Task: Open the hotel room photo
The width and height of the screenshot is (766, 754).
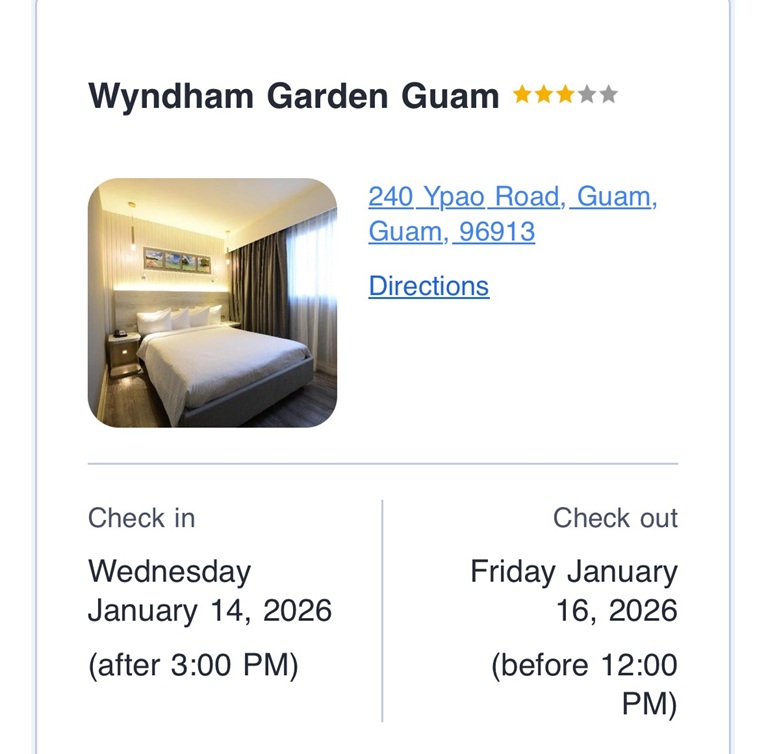Action: (x=212, y=302)
